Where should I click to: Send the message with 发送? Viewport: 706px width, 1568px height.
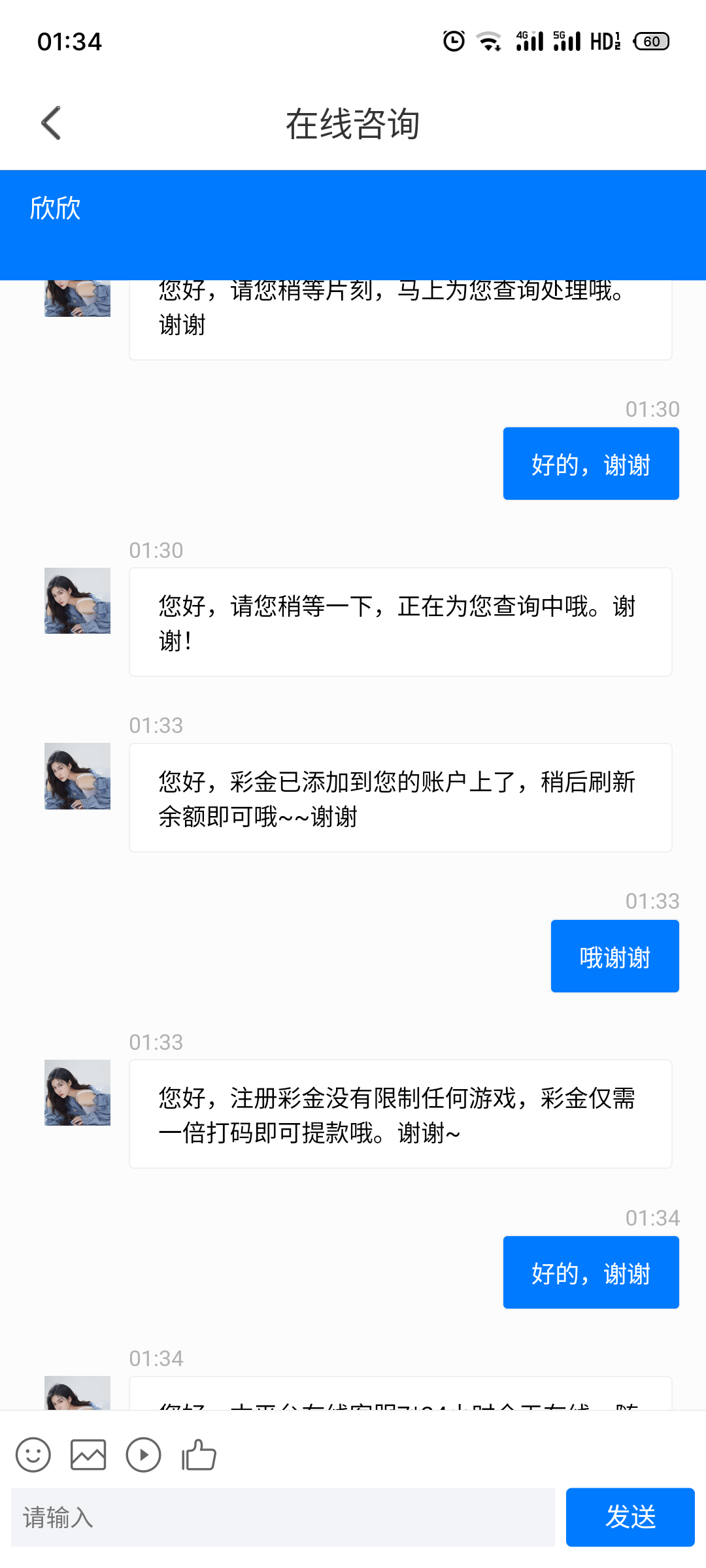(x=630, y=1517)
